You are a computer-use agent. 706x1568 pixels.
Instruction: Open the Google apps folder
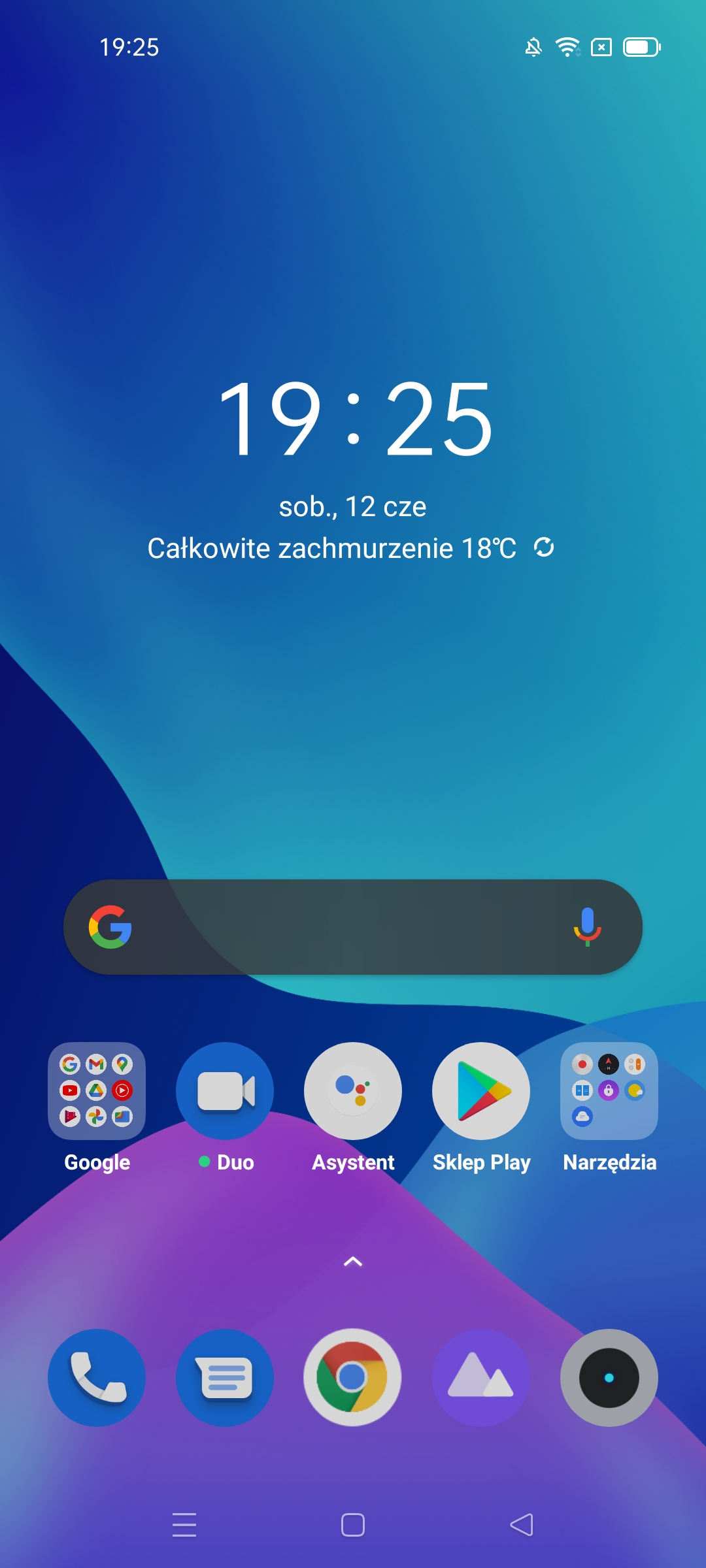[97, 1090]
